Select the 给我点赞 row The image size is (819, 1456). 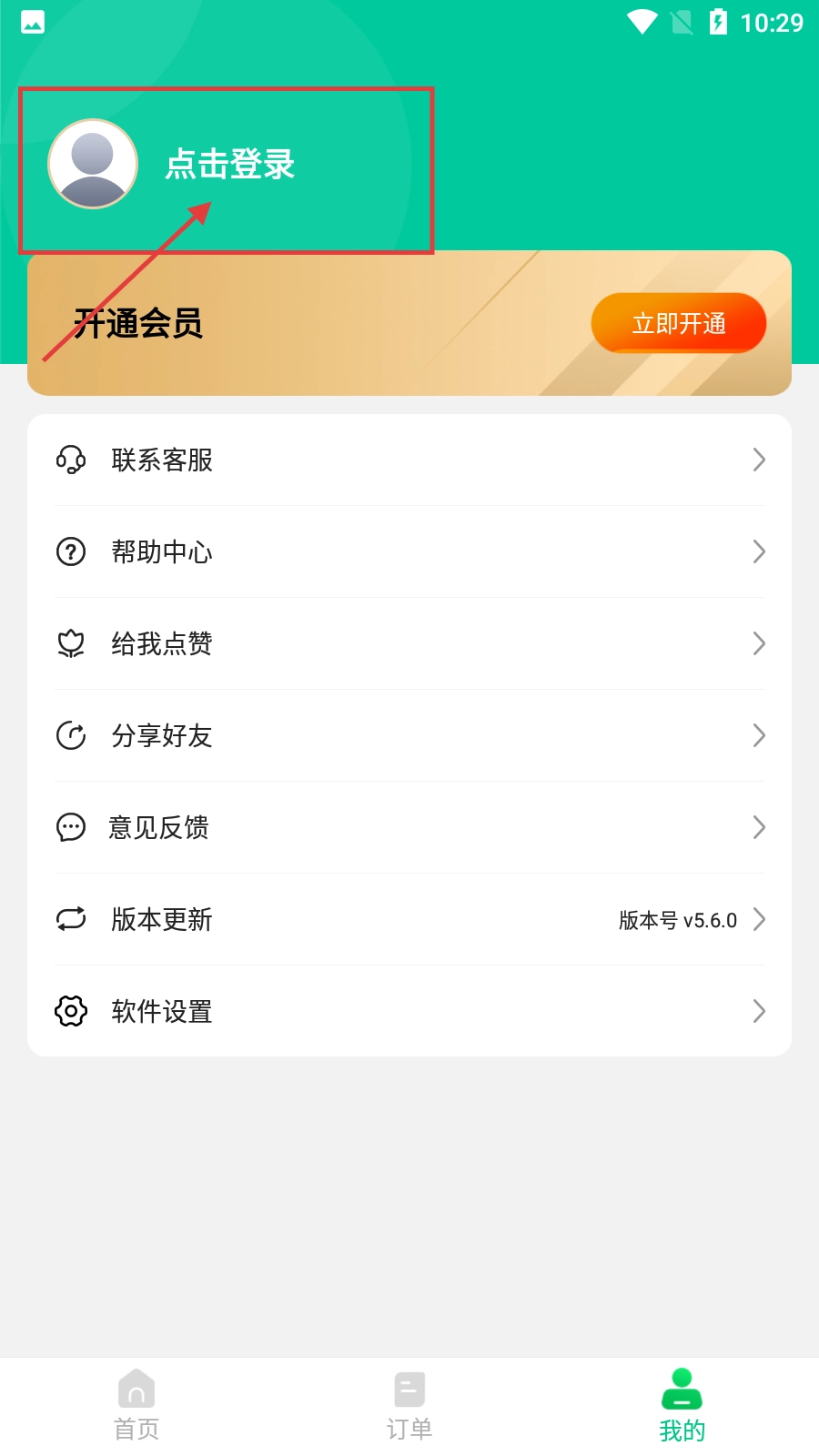point(409,644)
